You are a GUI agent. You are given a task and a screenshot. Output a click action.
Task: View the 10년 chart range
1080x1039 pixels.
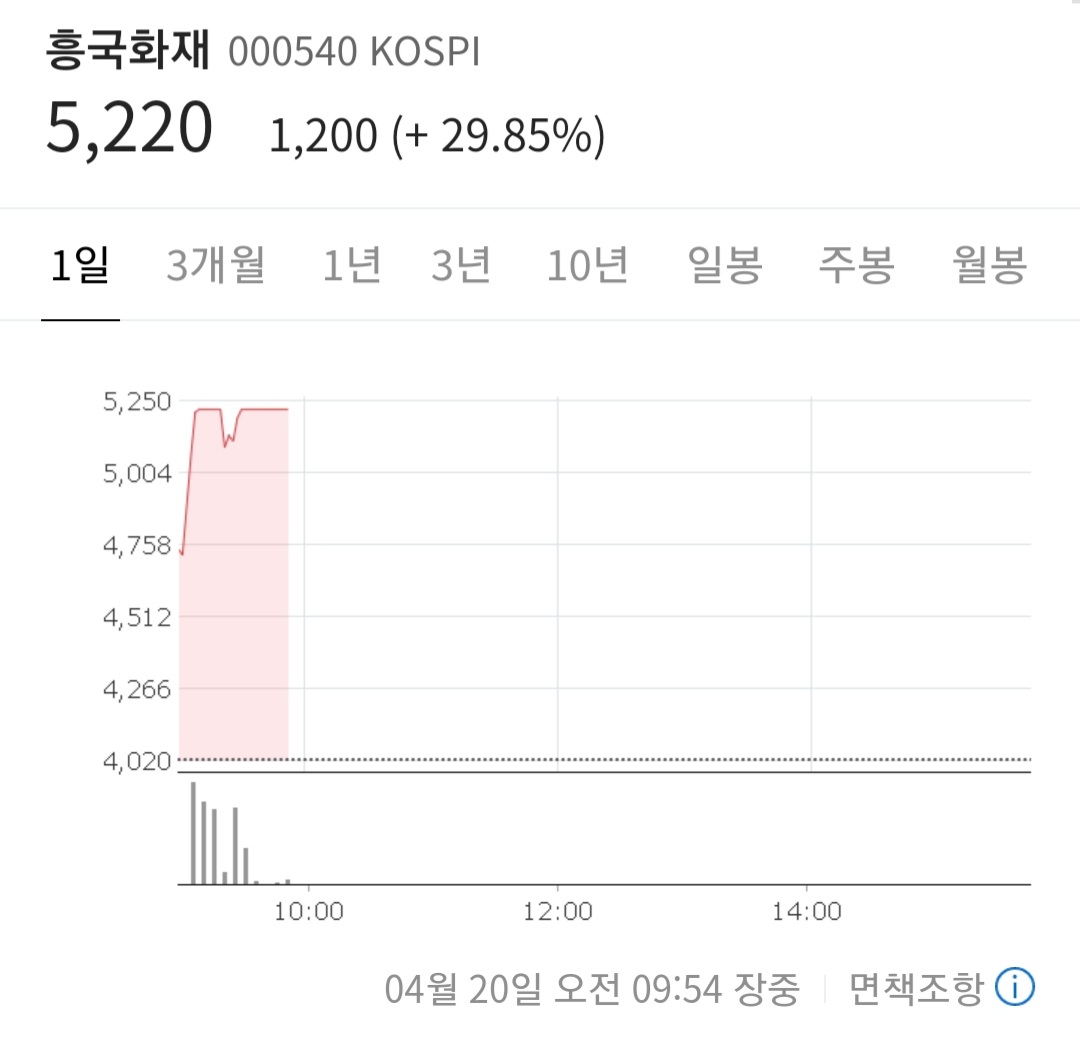click(588, 266)
